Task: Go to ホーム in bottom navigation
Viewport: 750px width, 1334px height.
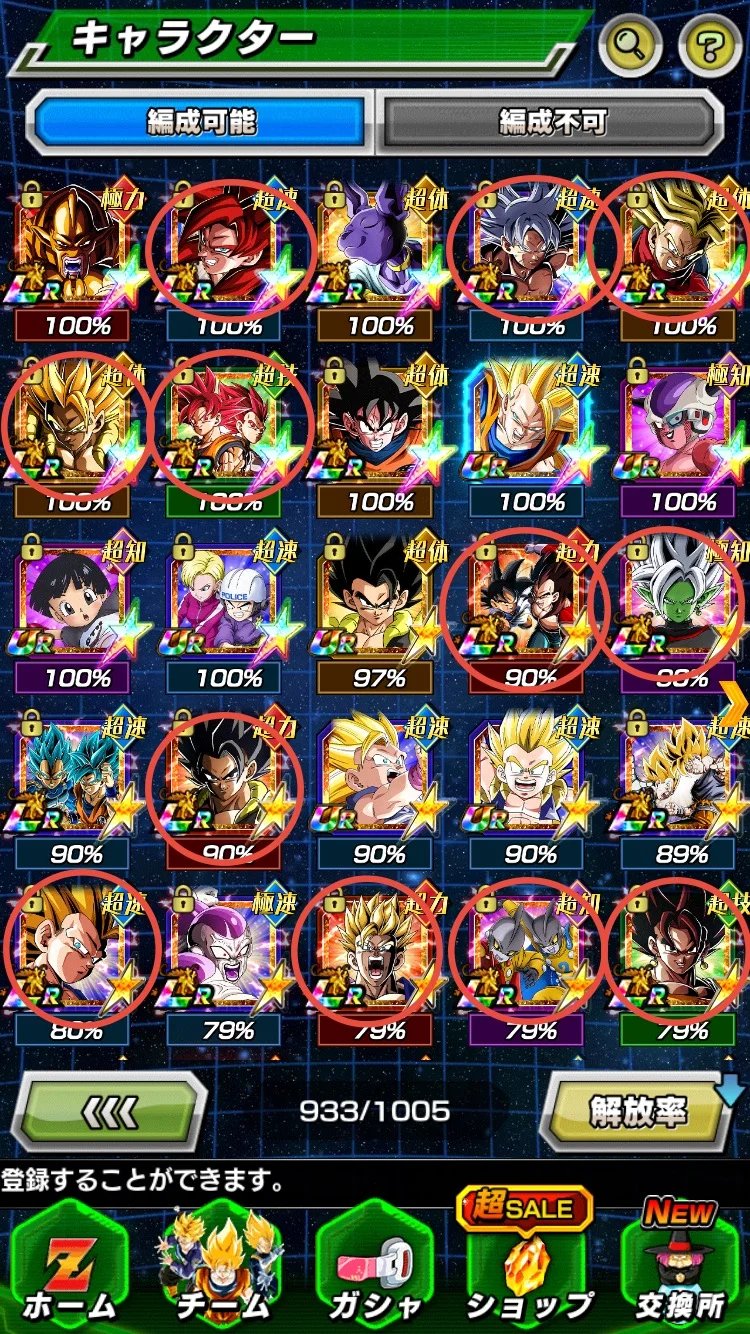Action: (x=70, y=1268)
